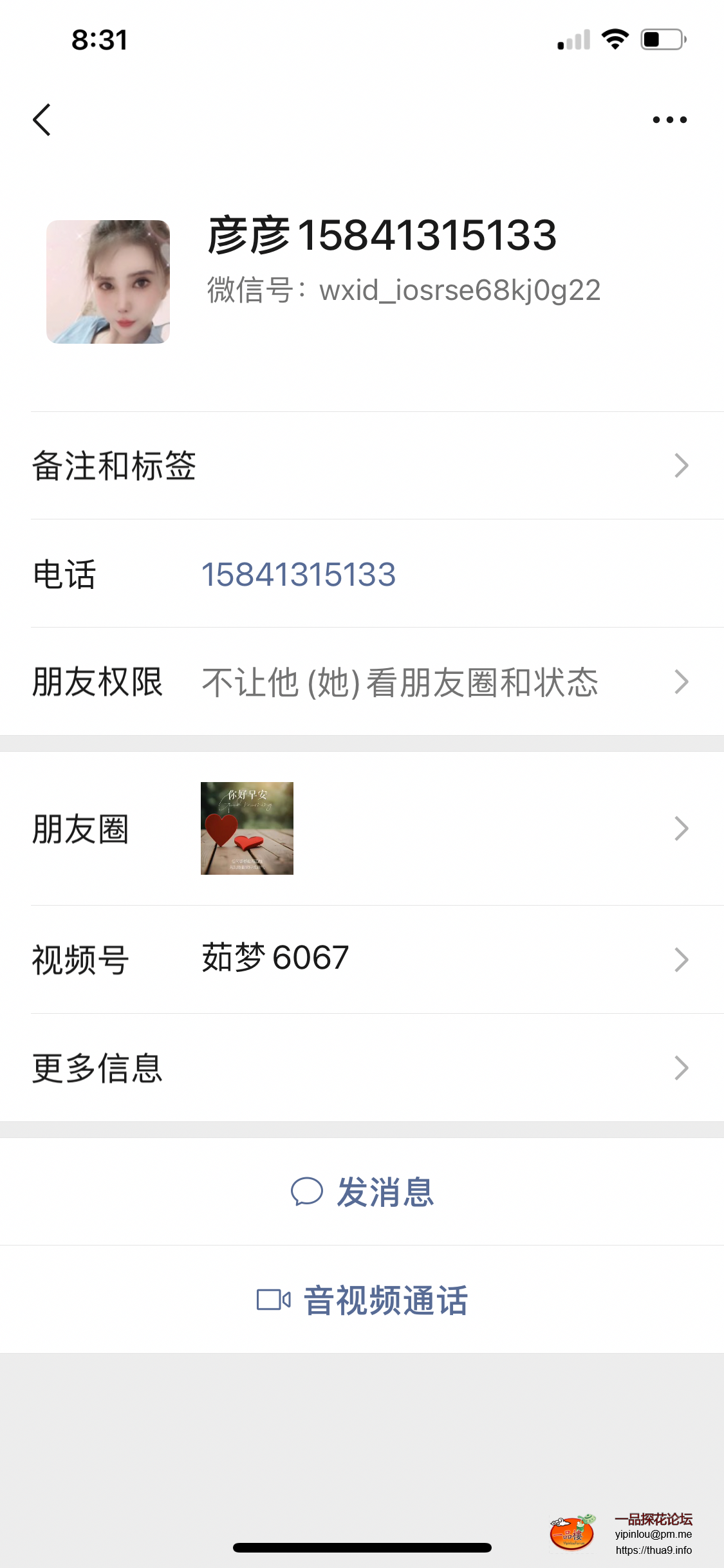Open the 朋友圈 Moments page
Image resolution: width=724 pixels, height=1568 pixels.
click(362, 829)
